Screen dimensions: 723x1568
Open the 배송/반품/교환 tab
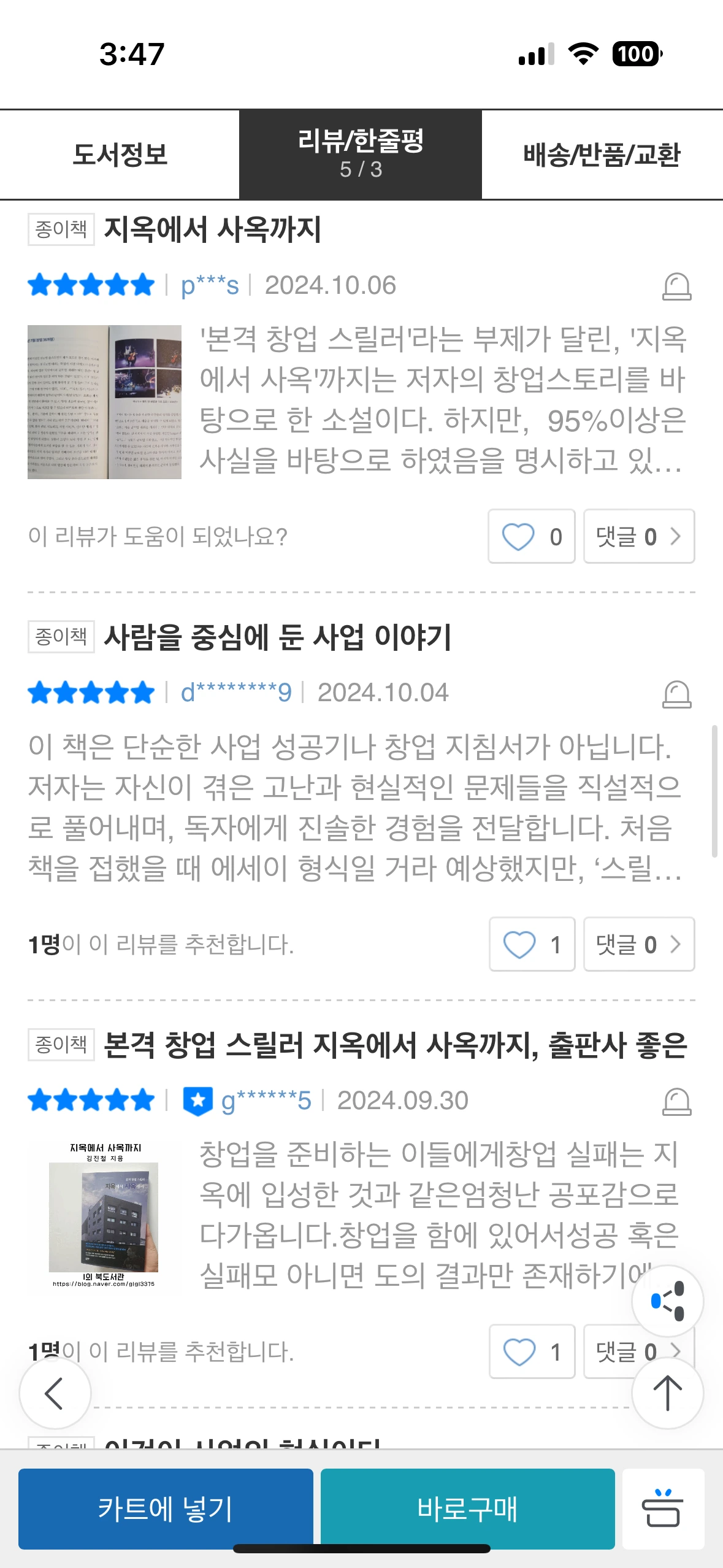pyautogui.click(x=603, y=154)
